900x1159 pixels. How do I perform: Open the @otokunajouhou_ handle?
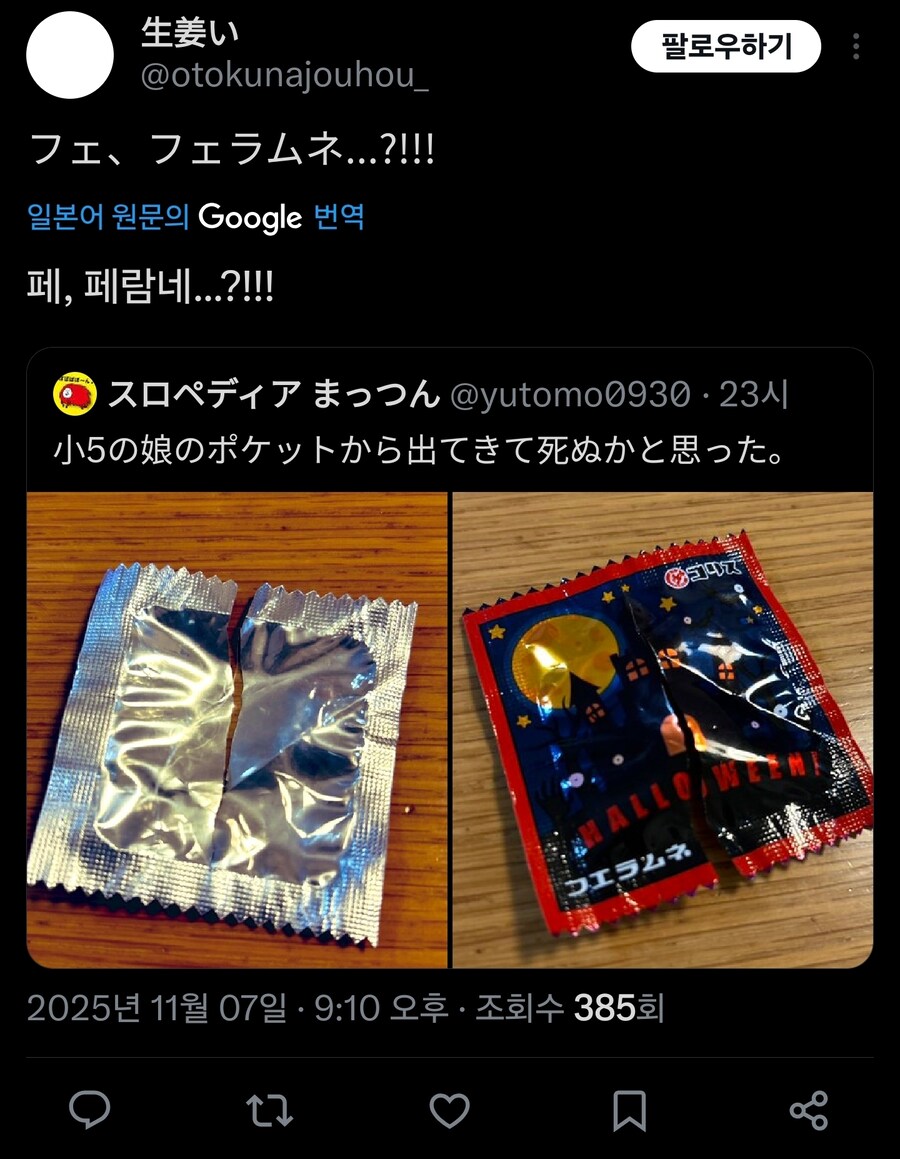(x=285, y=77)
